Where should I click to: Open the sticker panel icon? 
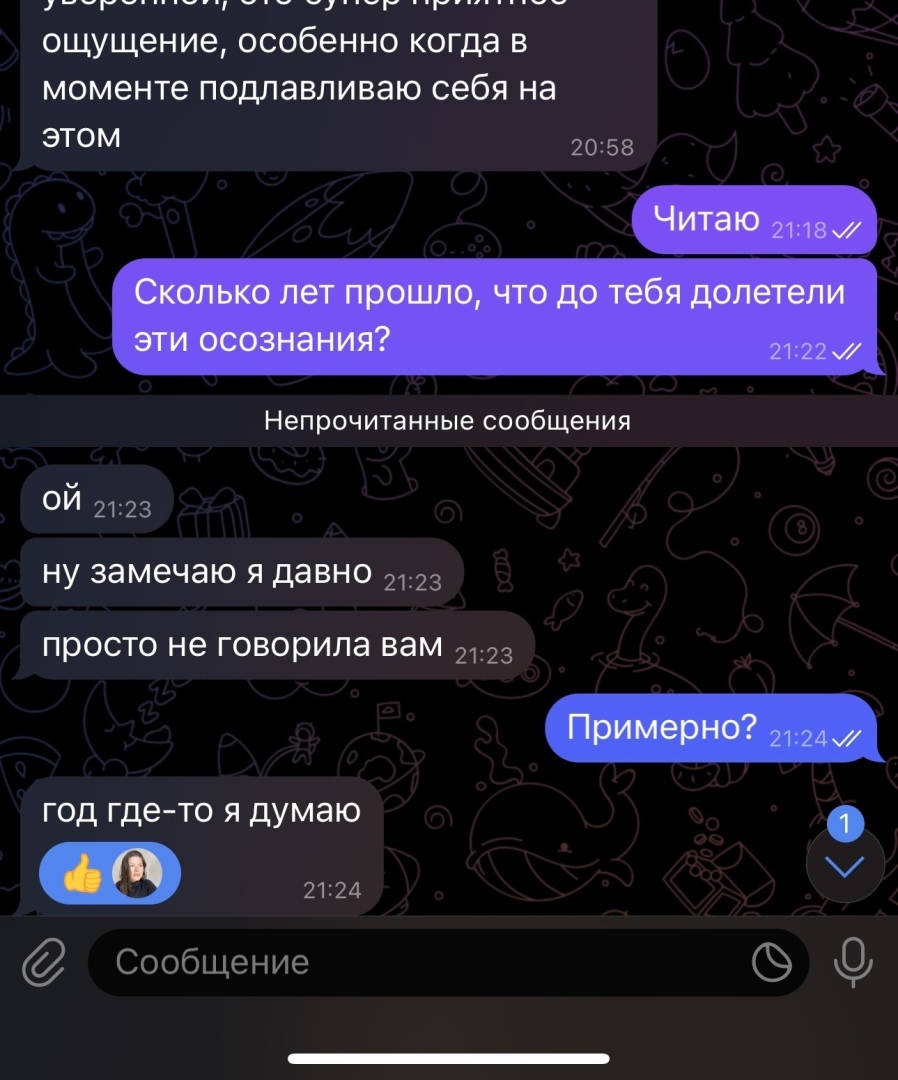point(770,963)
